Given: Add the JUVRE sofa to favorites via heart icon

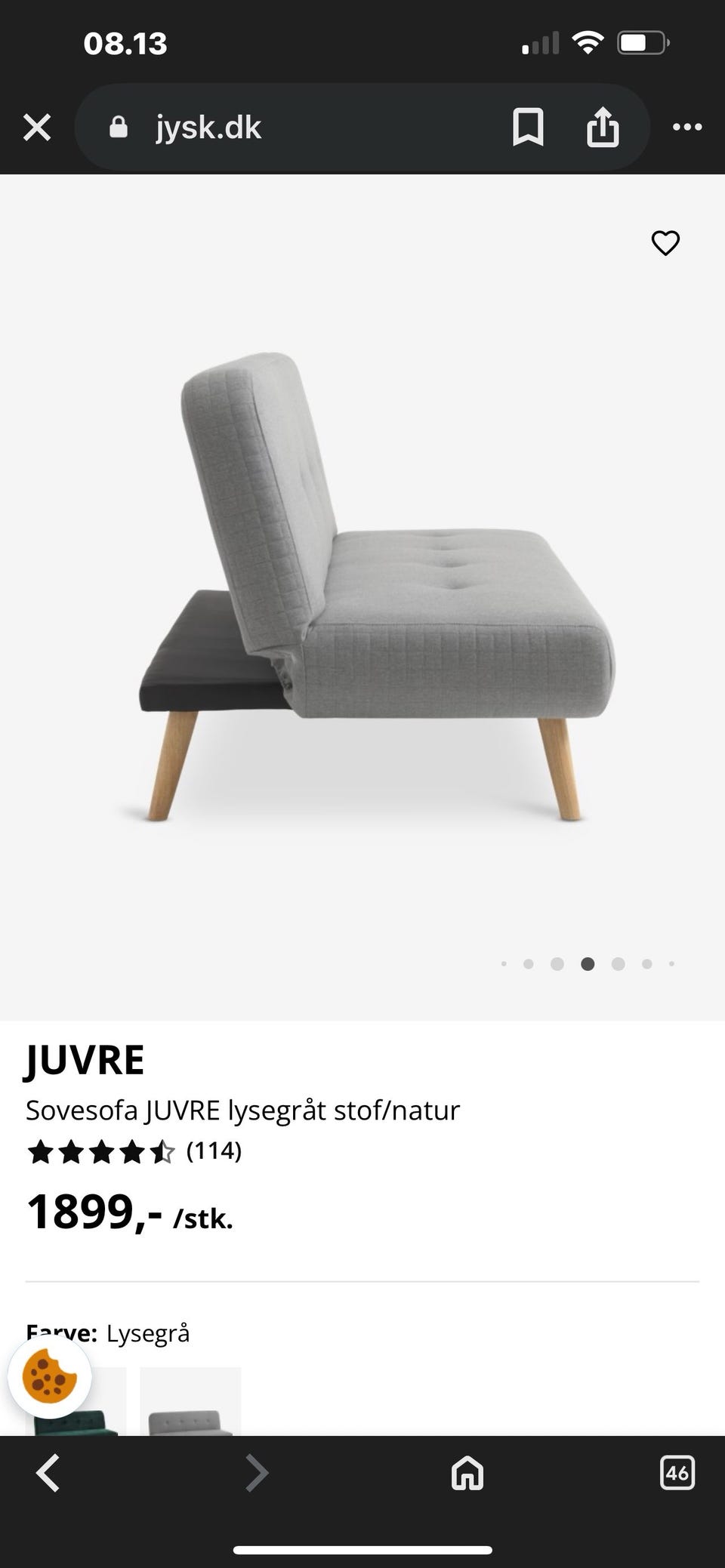Looking at the screenshot, I should point(665,243).
